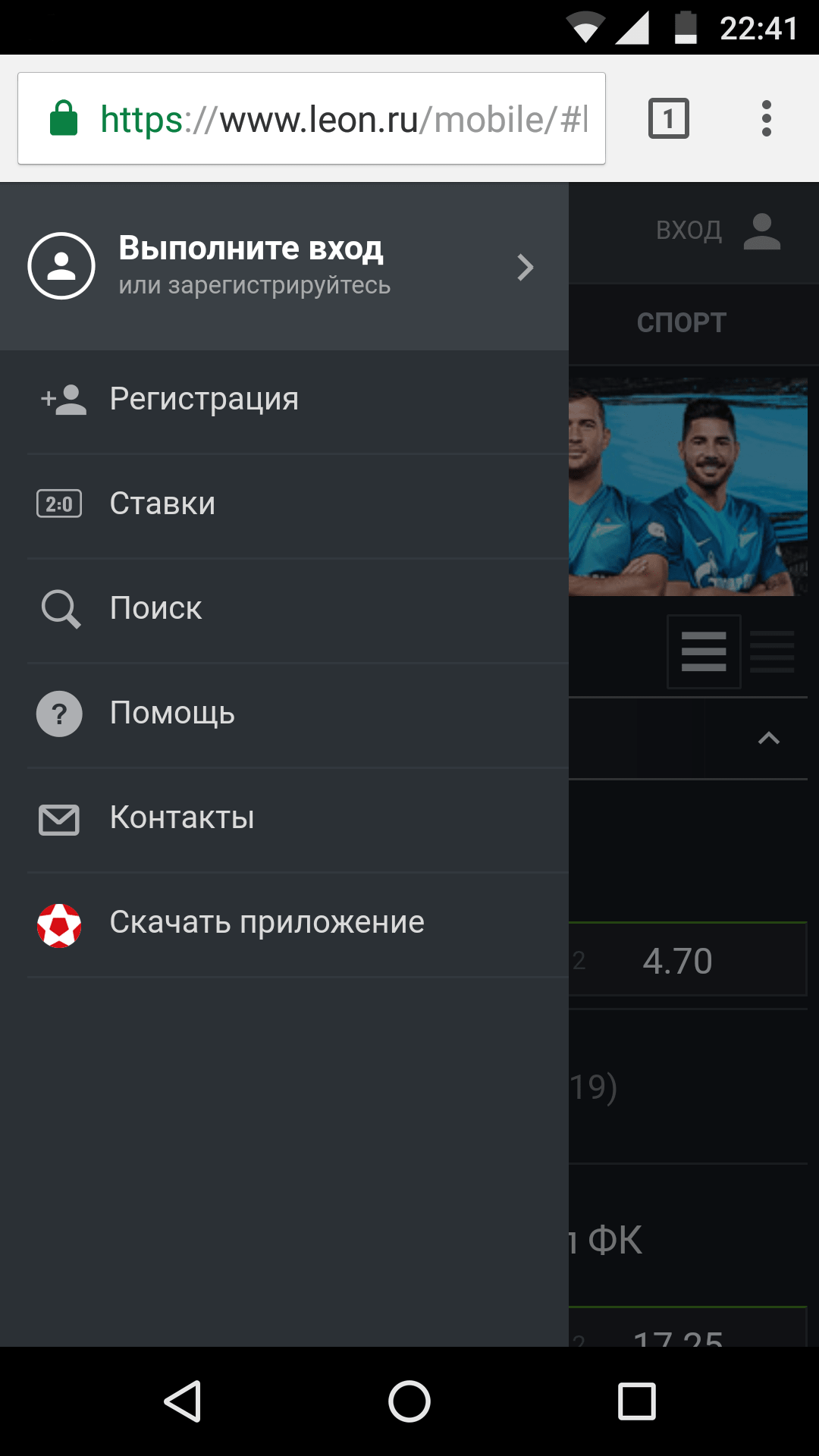
Task: Open the Выполните вход login header
Action: click(282, 266)
